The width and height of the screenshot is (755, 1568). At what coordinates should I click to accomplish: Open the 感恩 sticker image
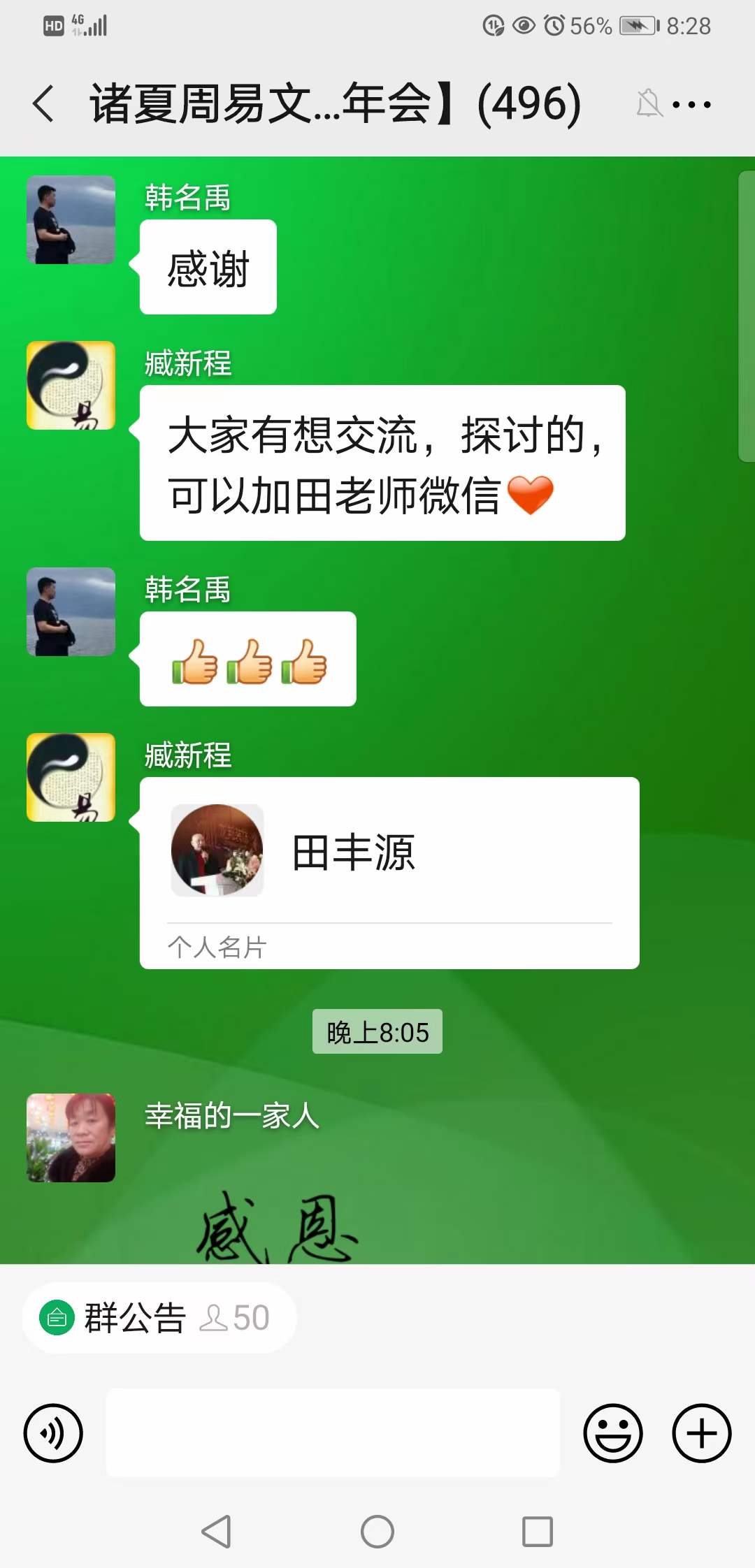(x=276, y=1226)
